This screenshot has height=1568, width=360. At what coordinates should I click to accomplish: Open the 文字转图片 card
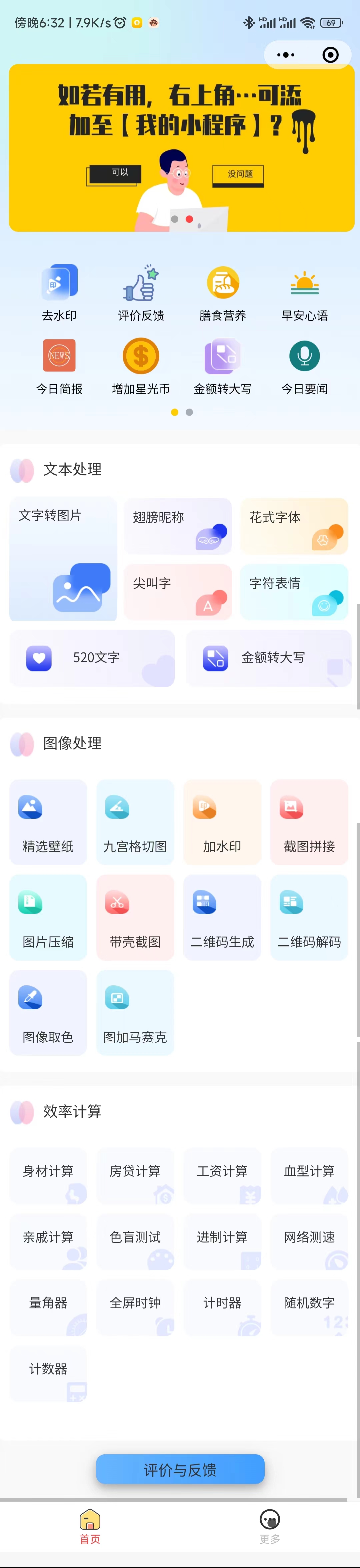(x=63, y=559)
